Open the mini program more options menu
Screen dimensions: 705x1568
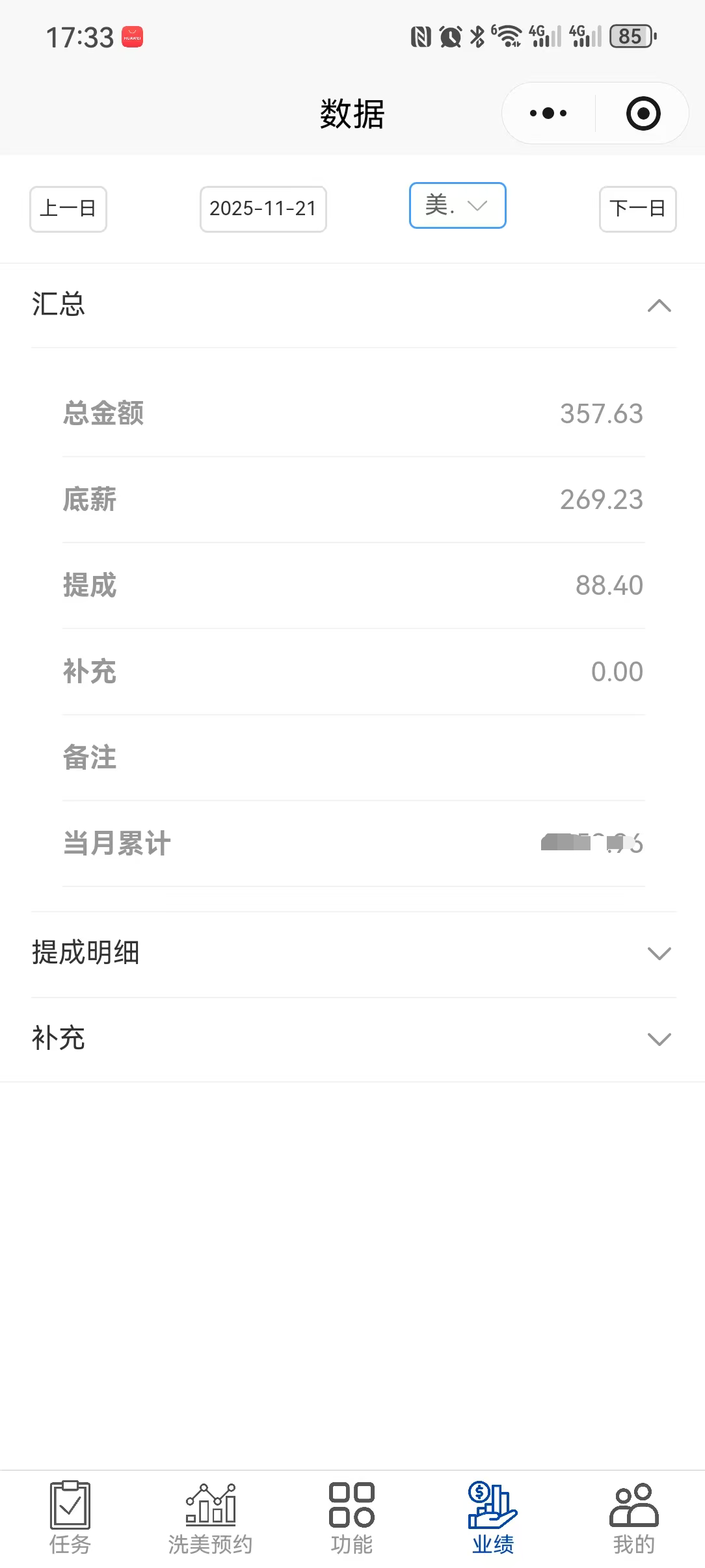[548, 114]
